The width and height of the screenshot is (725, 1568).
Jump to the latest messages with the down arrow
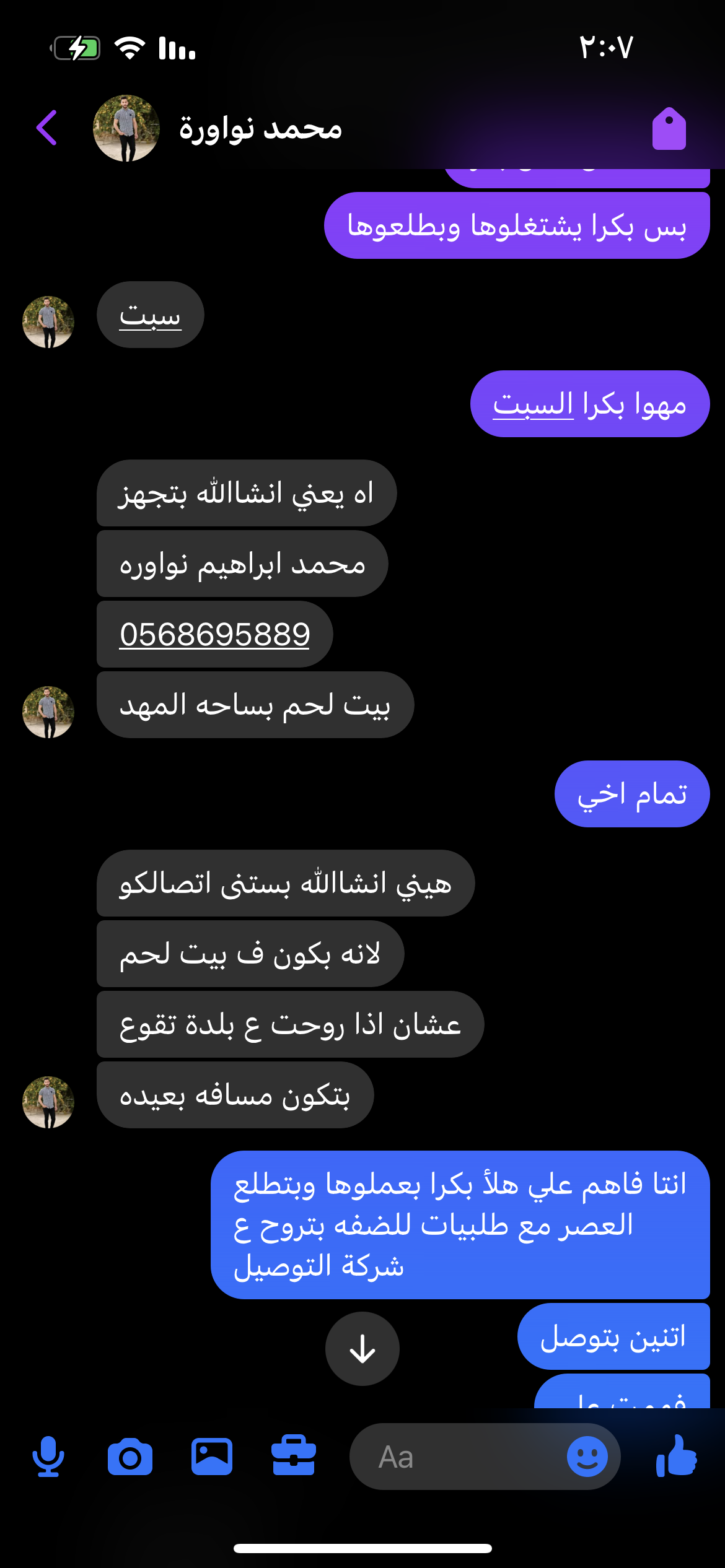pos(362,1349)
